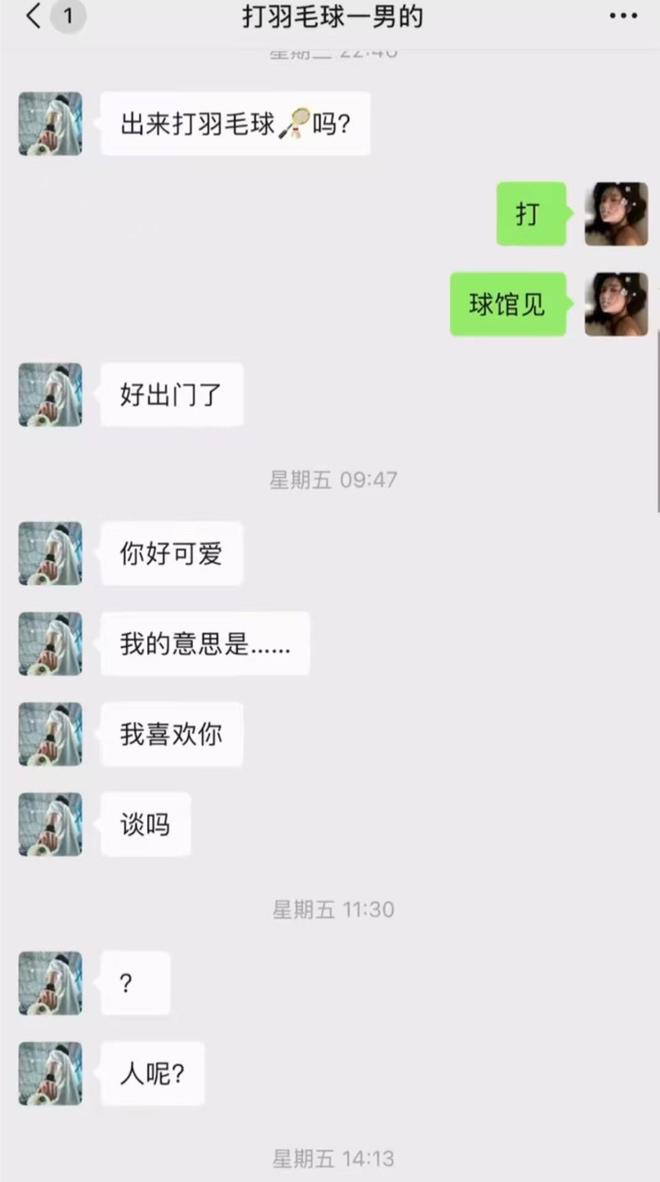Open sender's avatar beside 我喜欢你
This screenshot has height=1182, width=660.
pyautogui.click(x=50, y=734)
